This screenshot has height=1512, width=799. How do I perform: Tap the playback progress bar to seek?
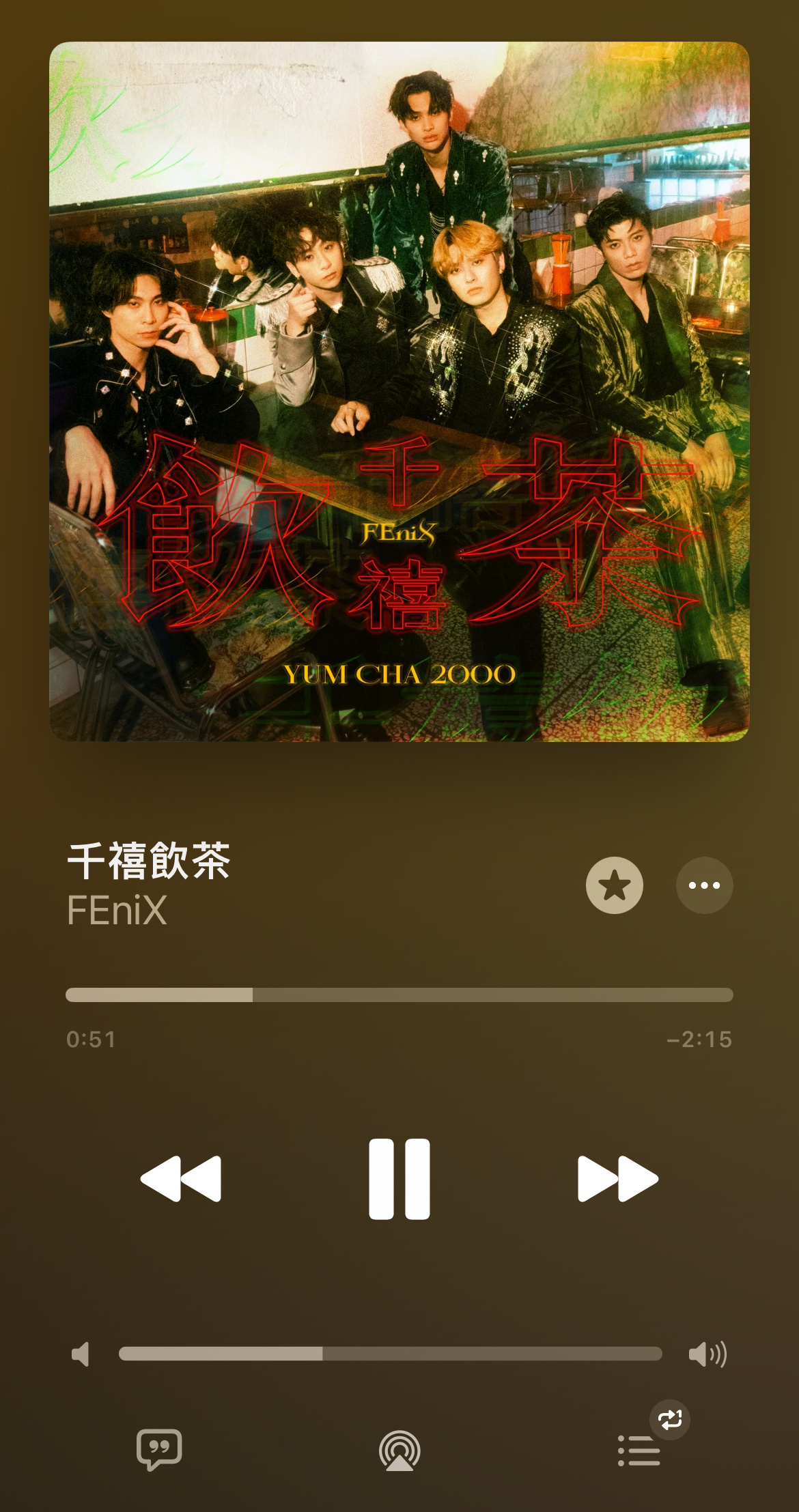(399, 995)
